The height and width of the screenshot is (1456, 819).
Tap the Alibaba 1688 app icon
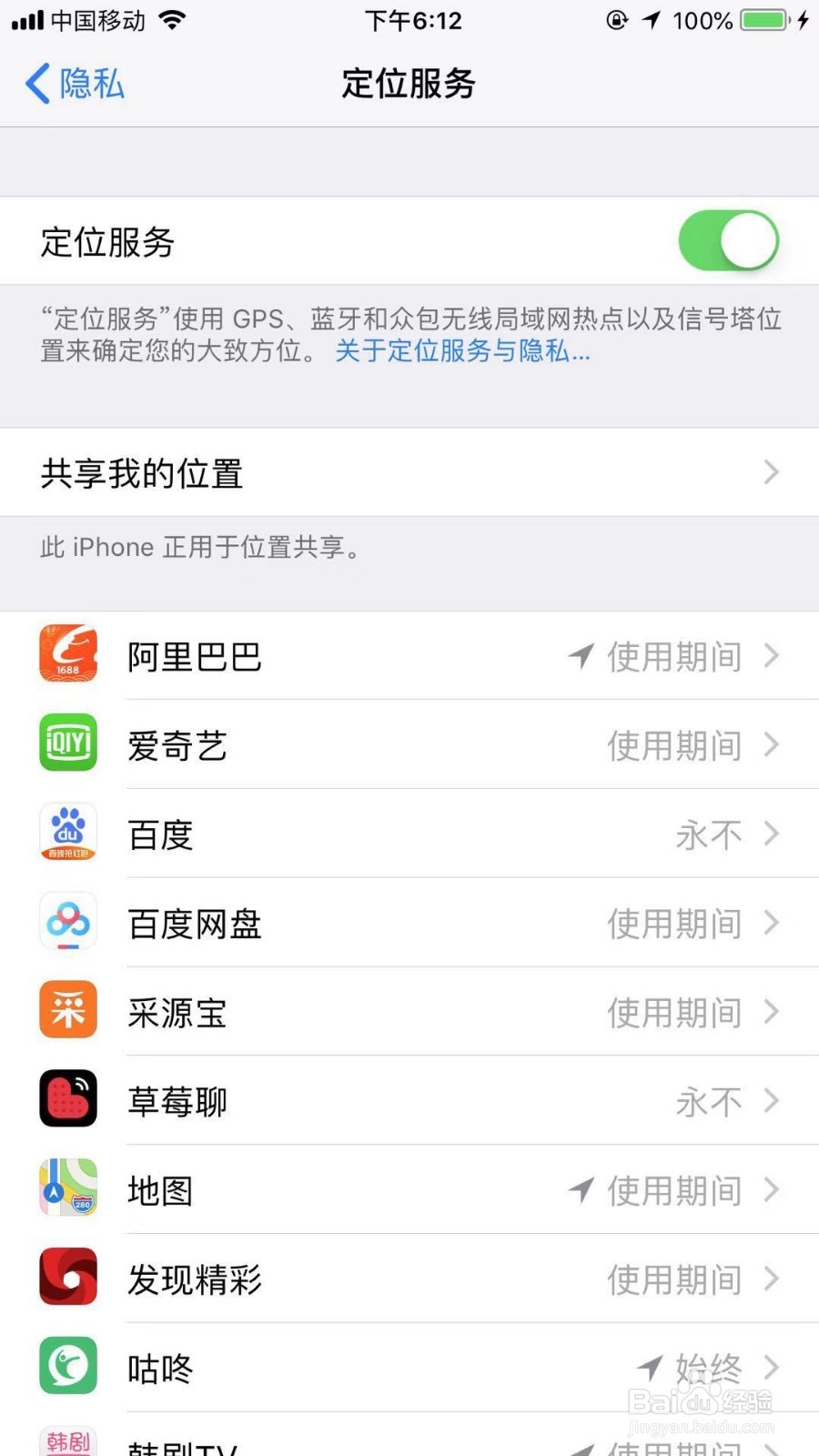67,654
